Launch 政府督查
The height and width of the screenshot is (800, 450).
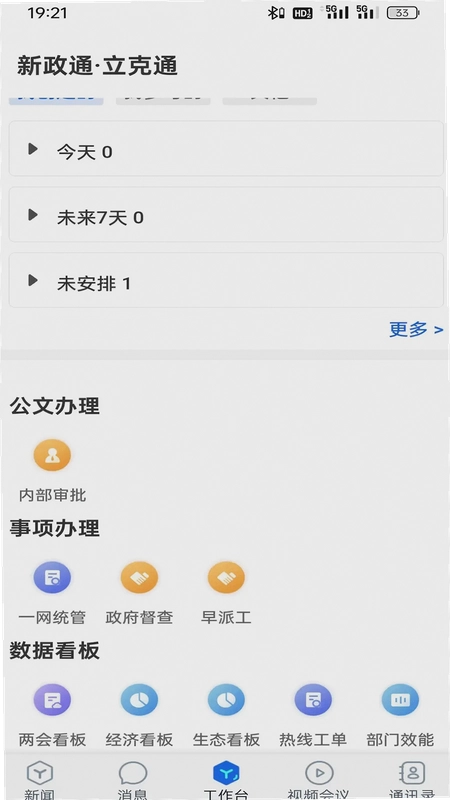point(139,593)
